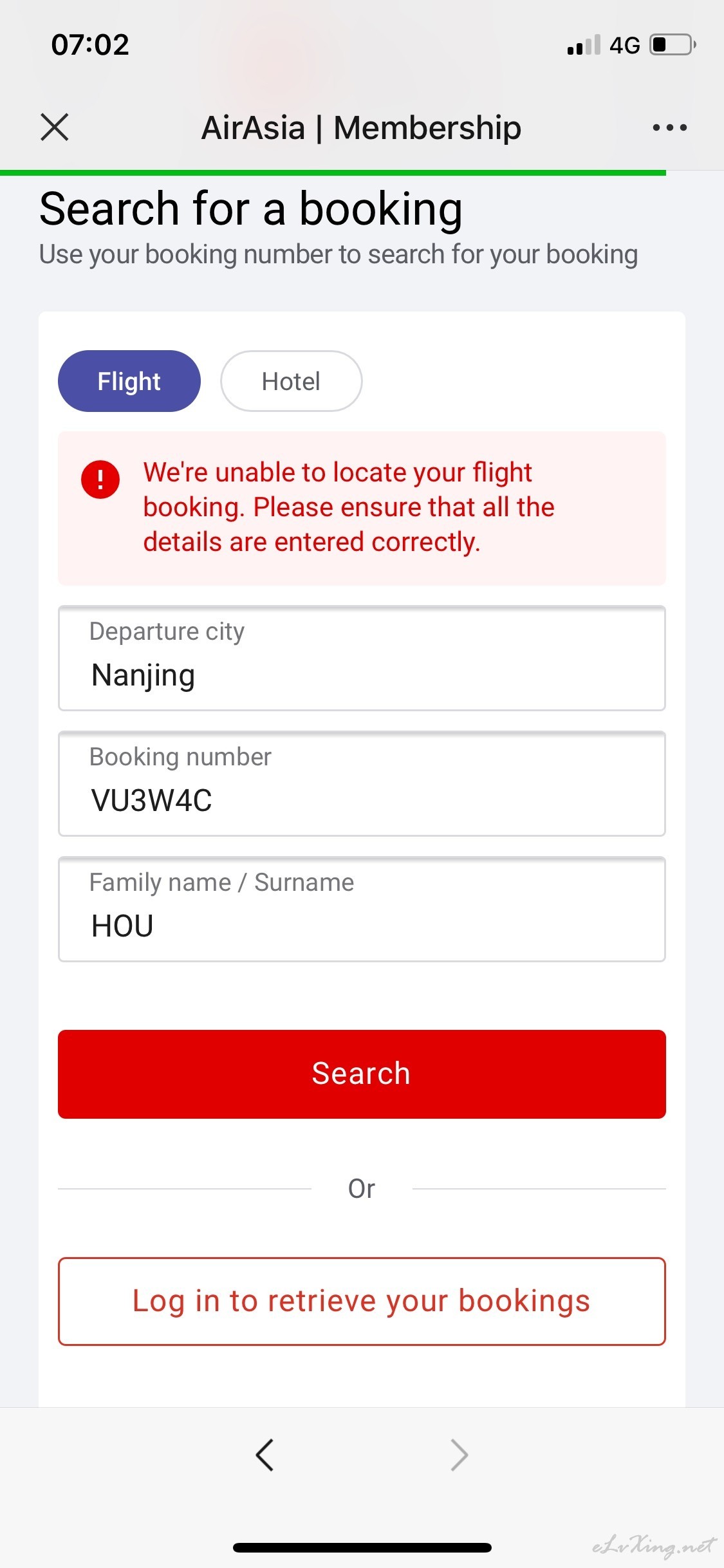Tap the red Search button
Viewport: 724px width, 1568px height.
pyautogui.click(x=362, y=1074)
